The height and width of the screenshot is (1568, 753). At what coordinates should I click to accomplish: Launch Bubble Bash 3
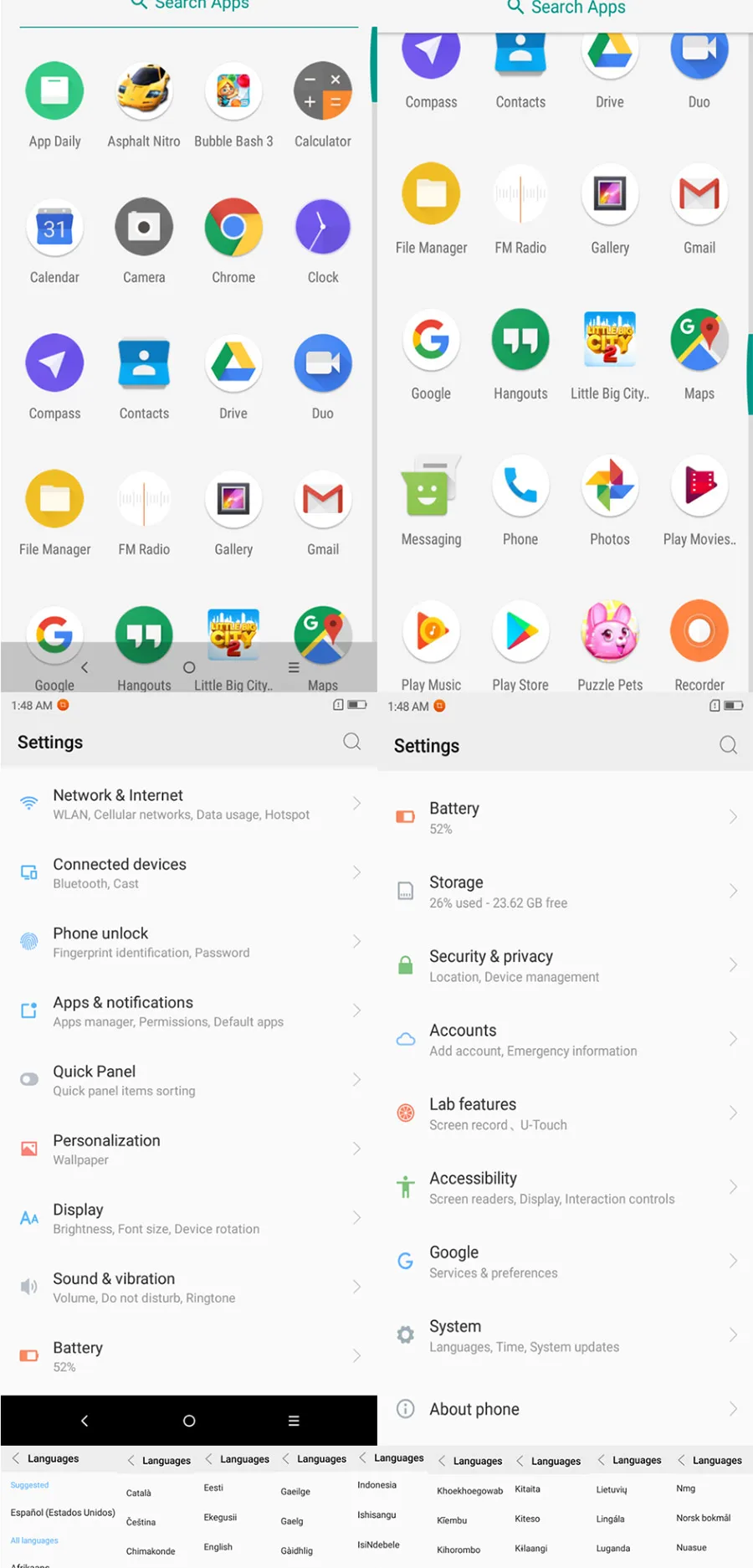point(233,92)
